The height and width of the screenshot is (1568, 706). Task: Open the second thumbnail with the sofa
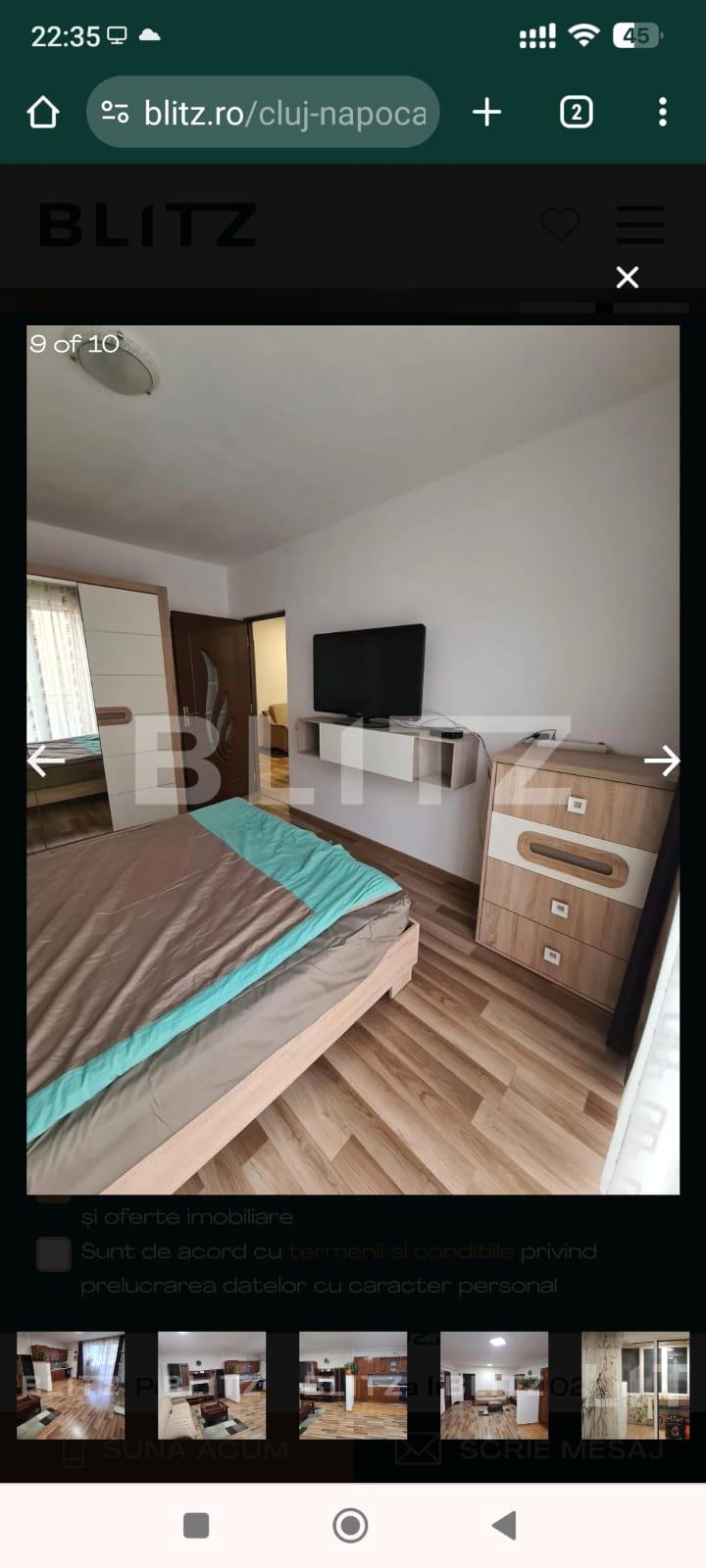coord(212,1385)
